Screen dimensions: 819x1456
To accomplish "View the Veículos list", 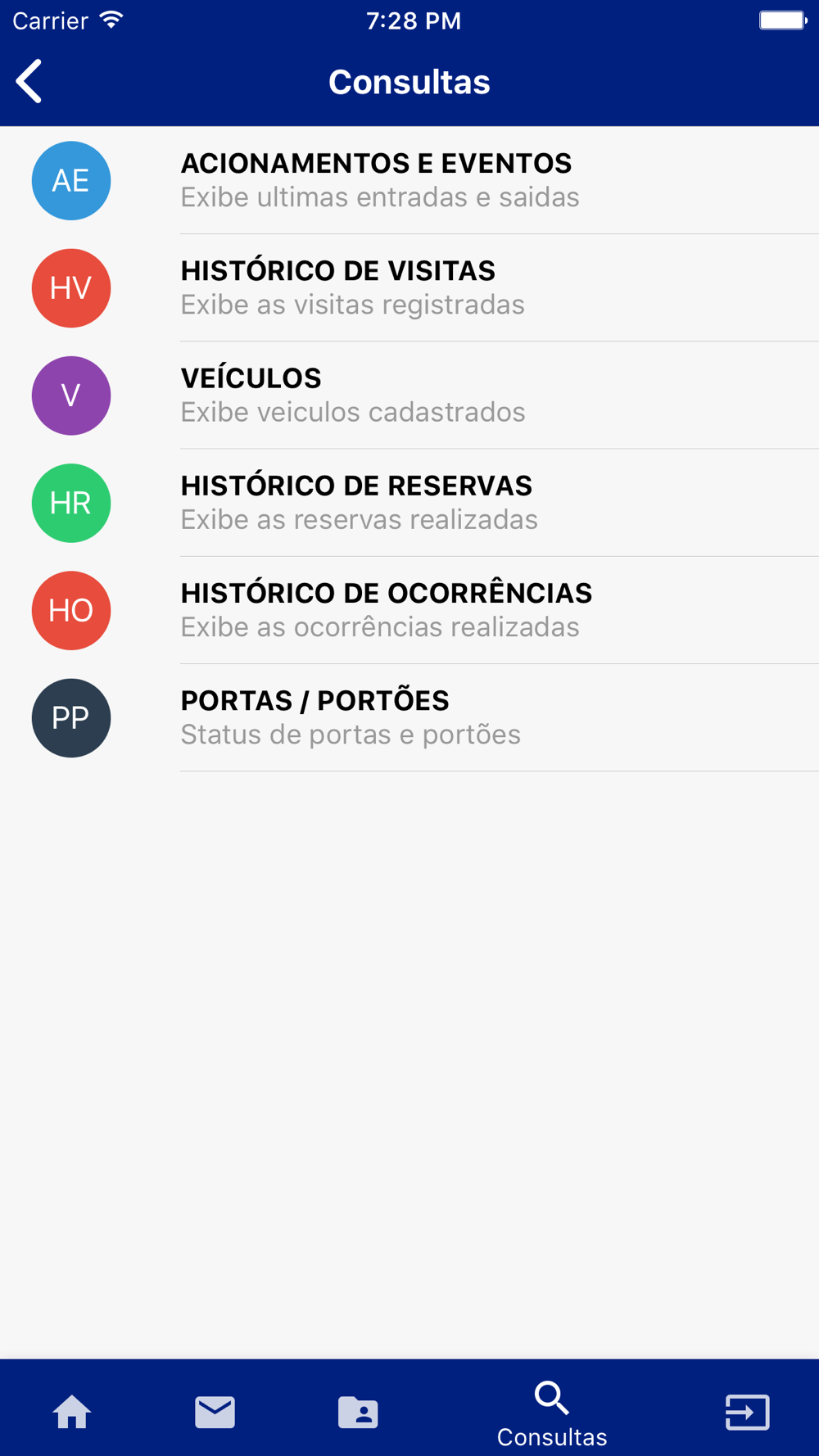I will tap(409, 395).
